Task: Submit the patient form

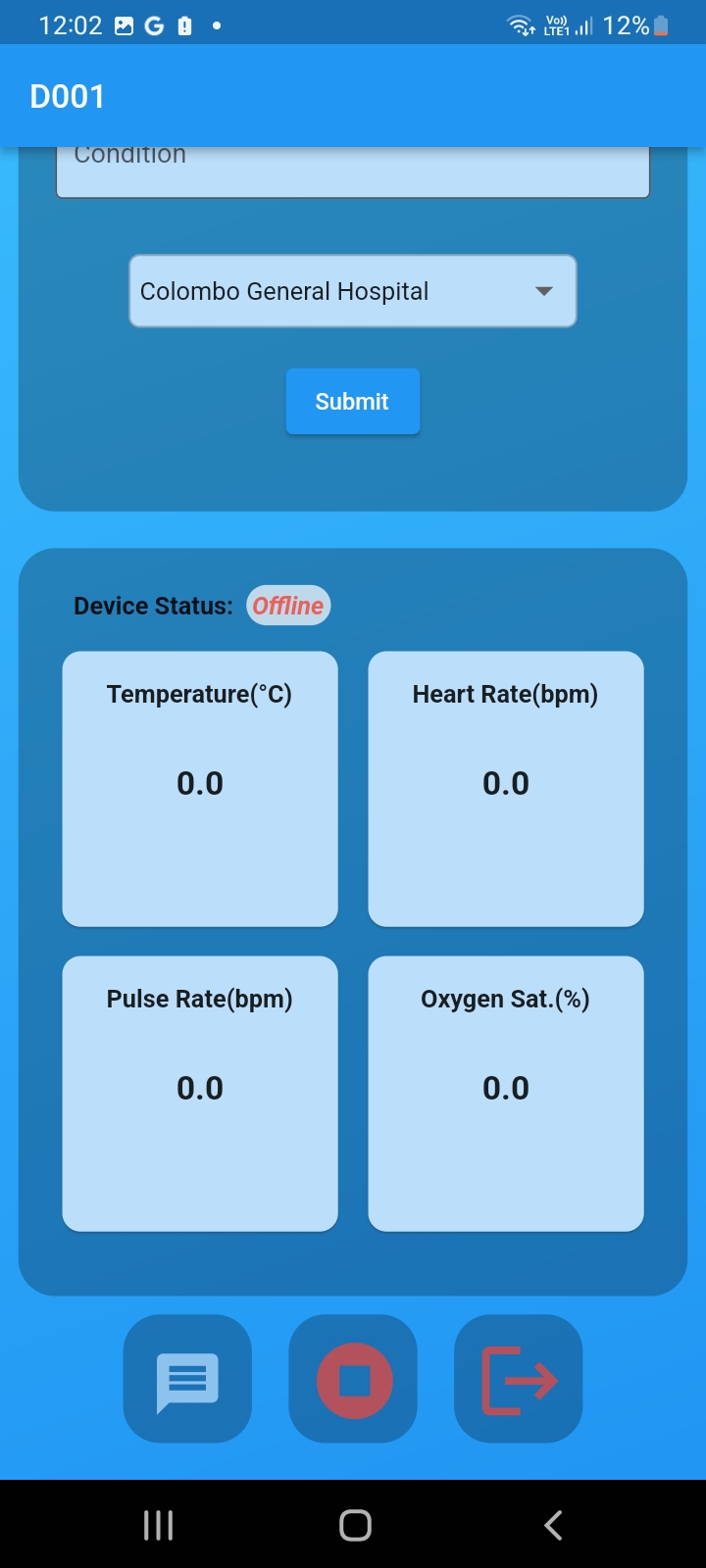Action: (353, 401)
